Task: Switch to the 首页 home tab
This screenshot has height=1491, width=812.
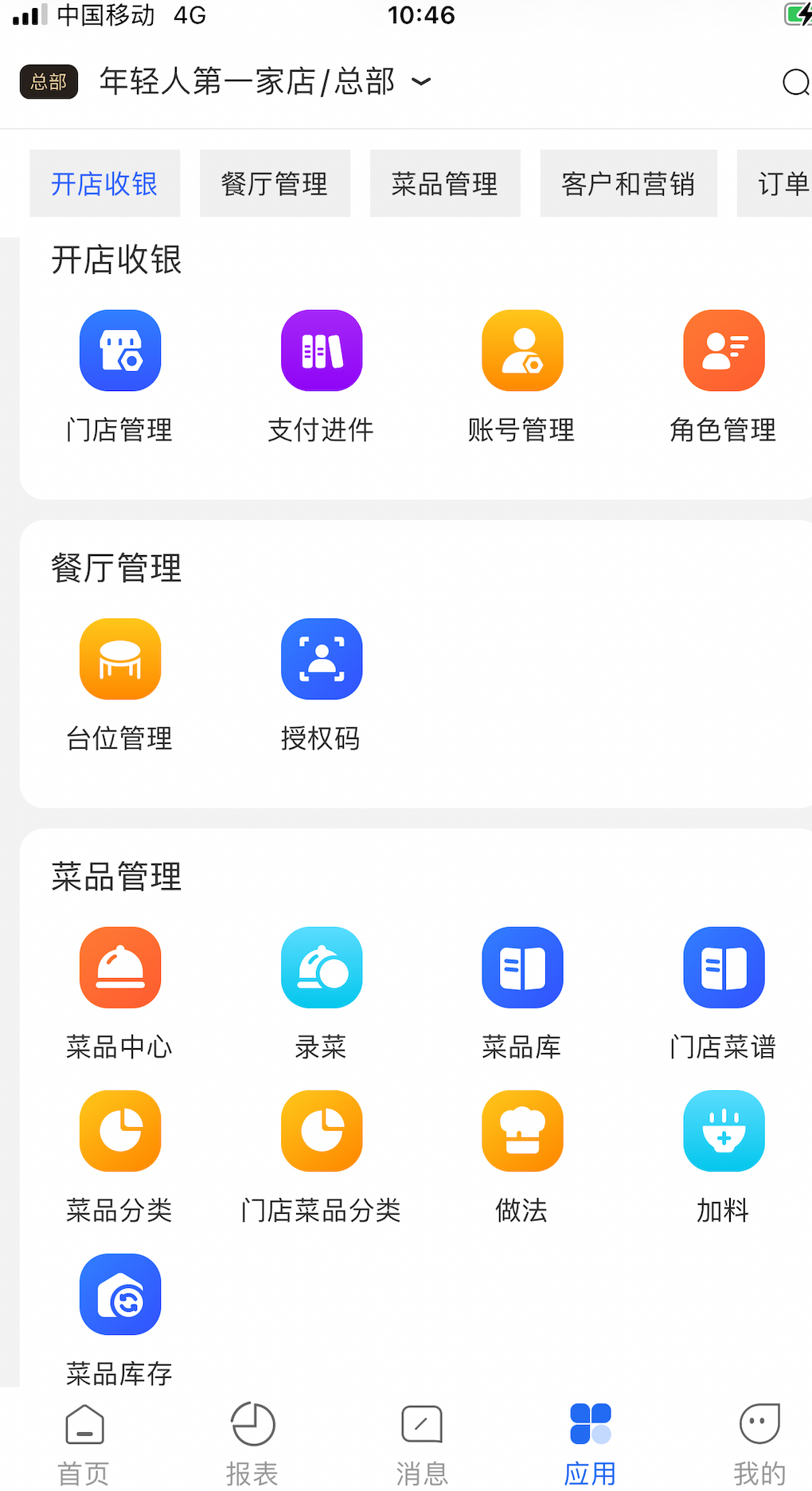Action: click(84, 1443)
